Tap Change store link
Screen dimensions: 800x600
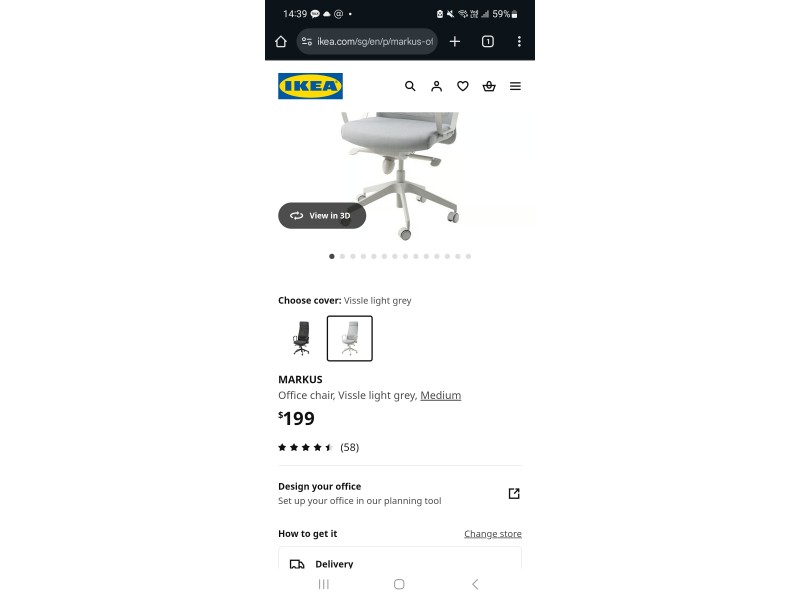coord(492,533)
